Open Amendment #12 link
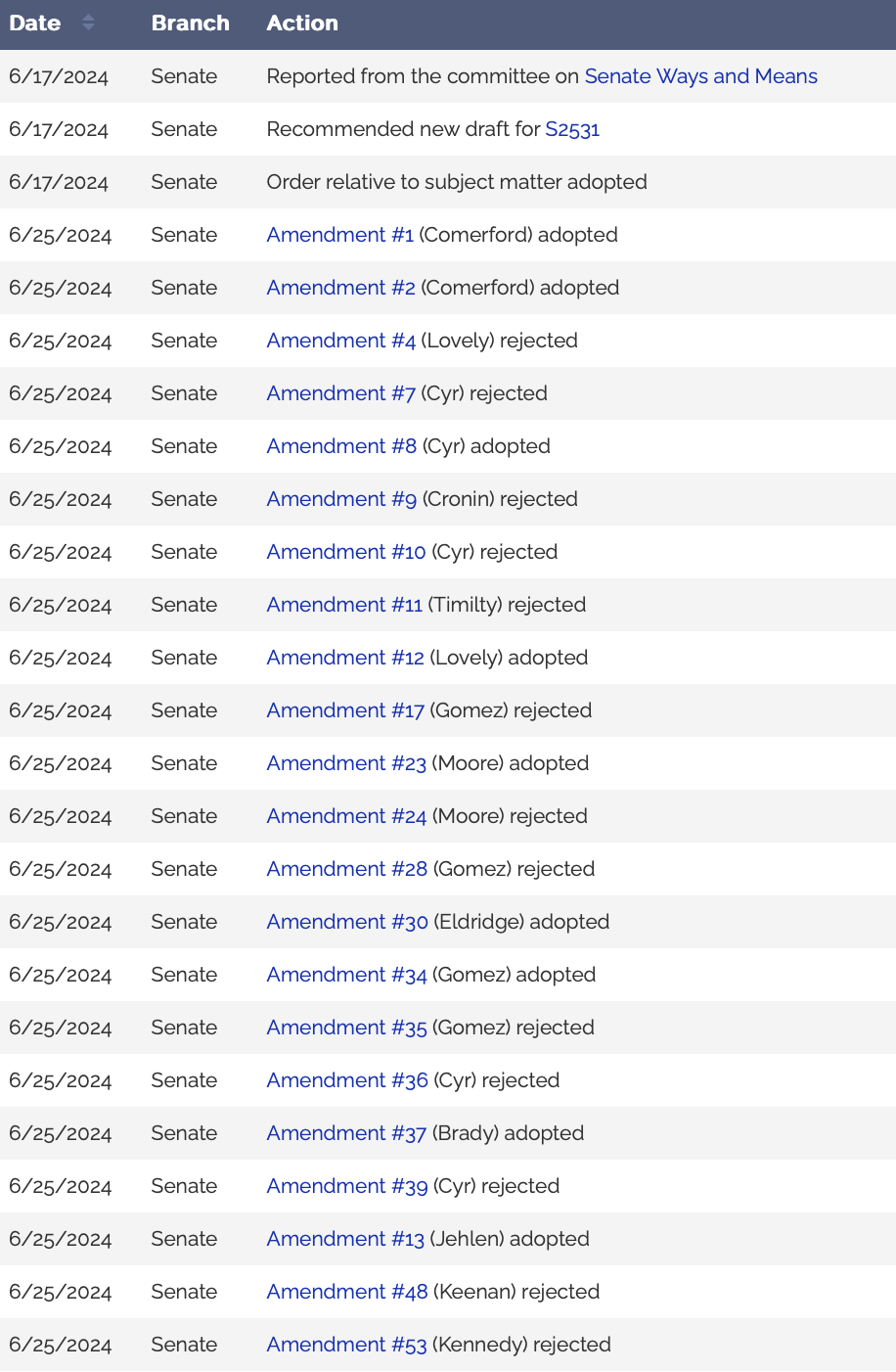The width and height of the screenshot is (896, 1372). 344,658
